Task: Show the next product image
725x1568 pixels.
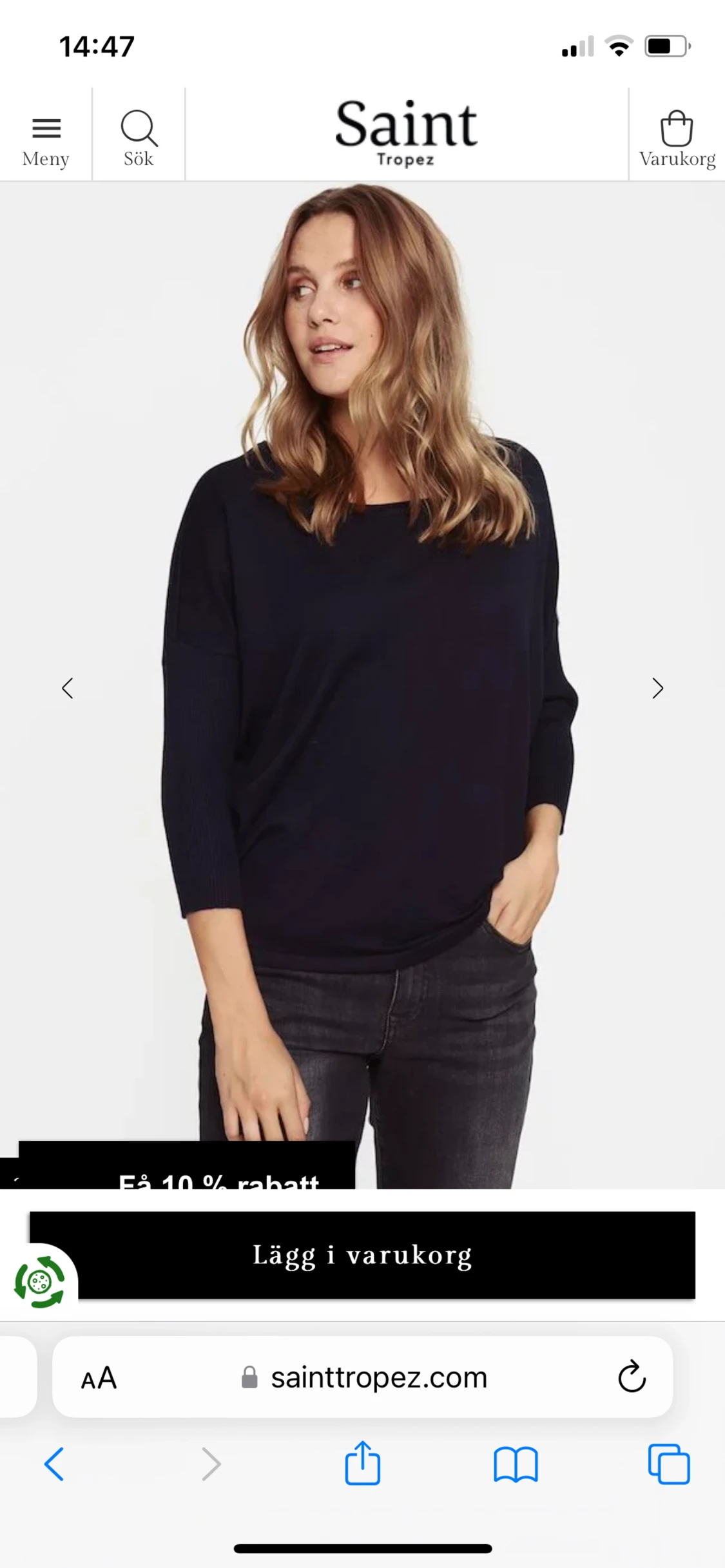Action: (657, 688)
